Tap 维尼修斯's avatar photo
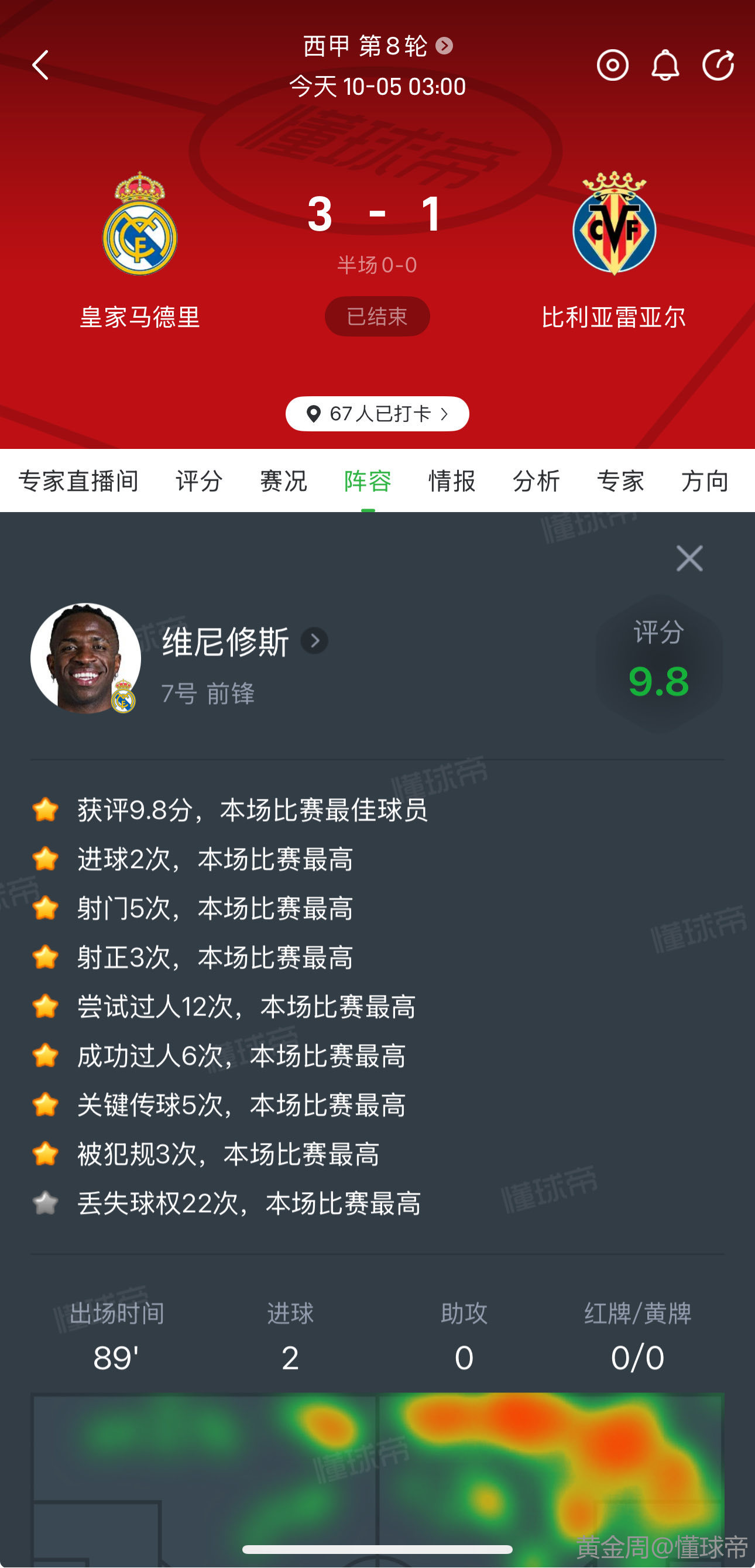Image resolution: width=755 pixels, height=1568 pixels. [85, 658]
